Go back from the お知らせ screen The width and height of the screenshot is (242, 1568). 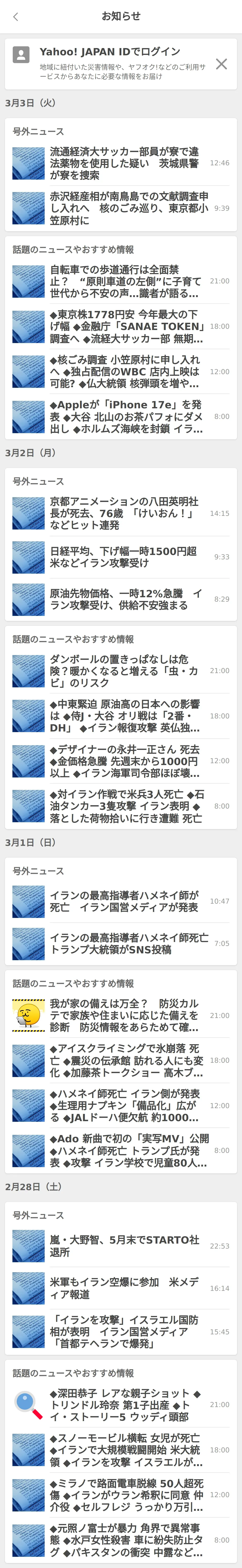(16, 16)
